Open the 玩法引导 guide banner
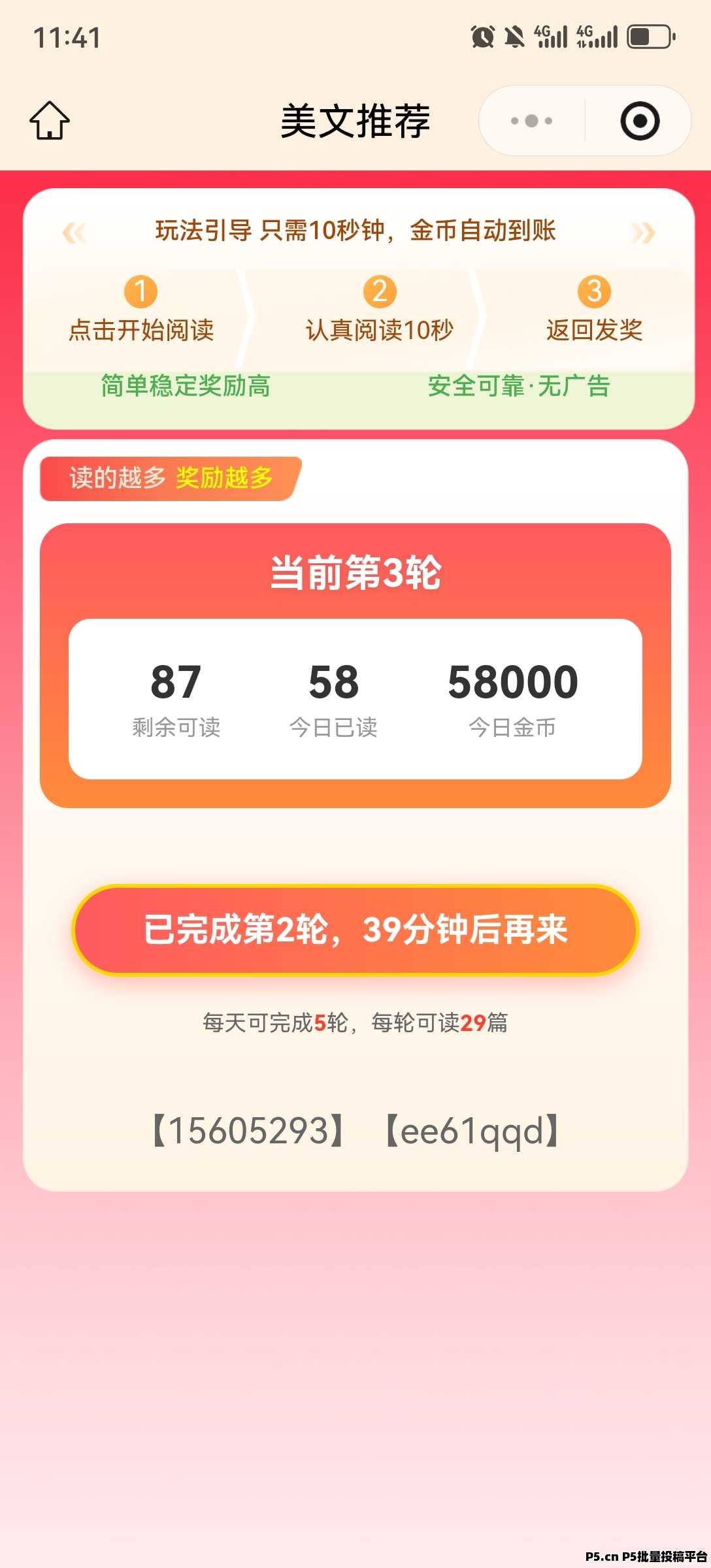 tap(355, 231)
